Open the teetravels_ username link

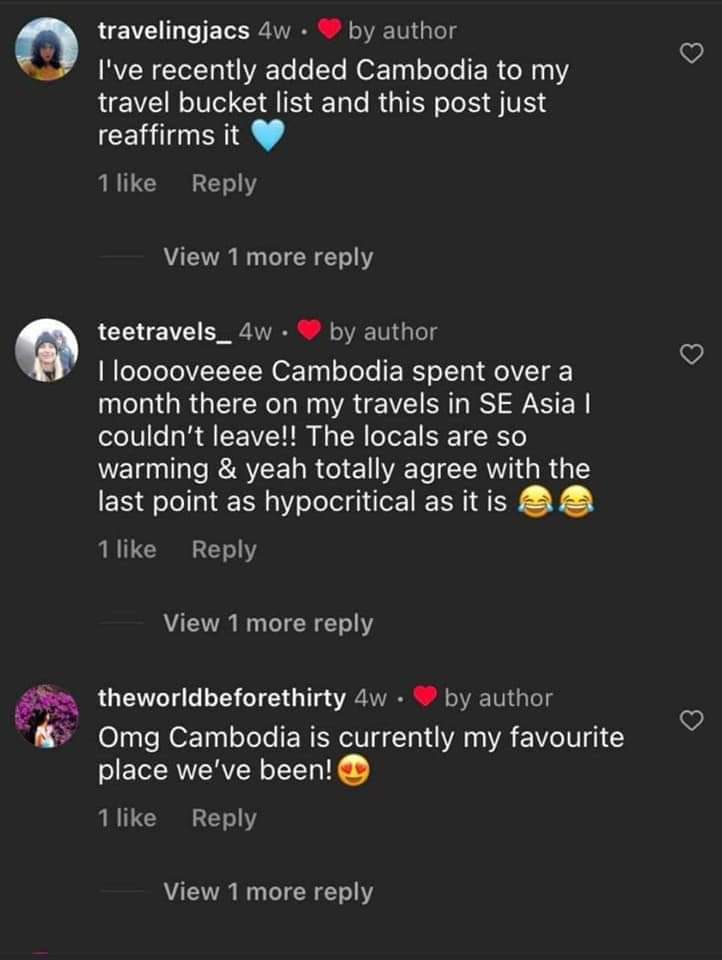[165, 331]
